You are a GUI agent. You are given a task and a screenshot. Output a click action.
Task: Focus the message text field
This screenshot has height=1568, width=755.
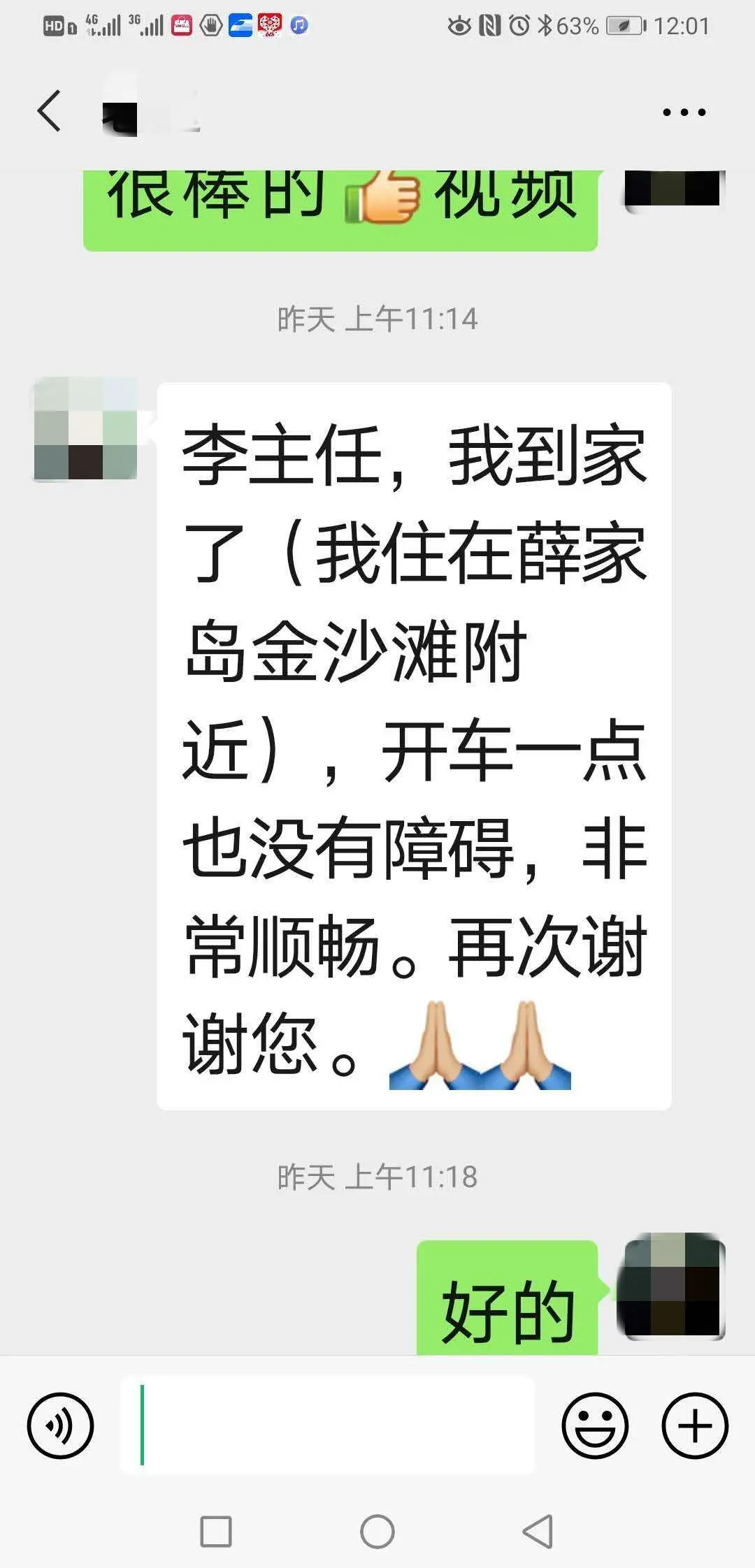327,1425
